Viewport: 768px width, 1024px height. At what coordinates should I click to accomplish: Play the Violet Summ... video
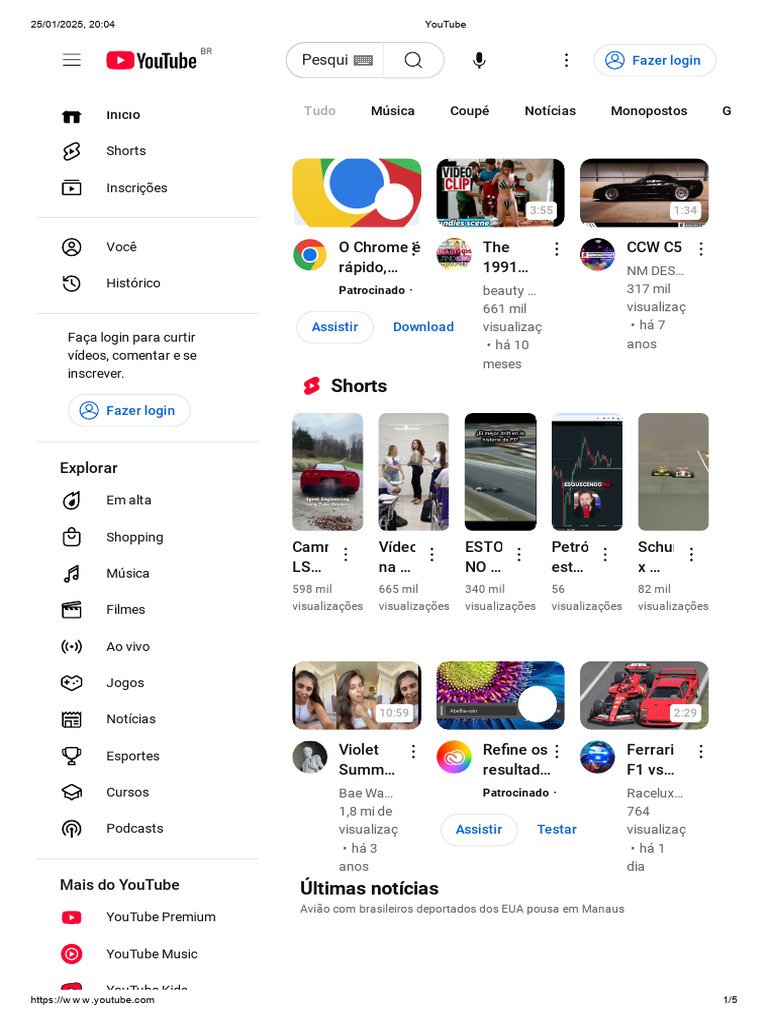coord(357,696)
